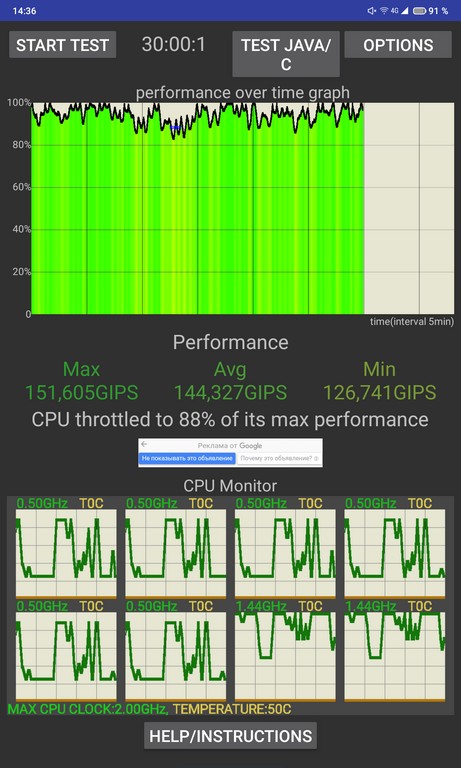Open the OPTIONS menu
The image size is (461, 768).
(x=398, y=45)
